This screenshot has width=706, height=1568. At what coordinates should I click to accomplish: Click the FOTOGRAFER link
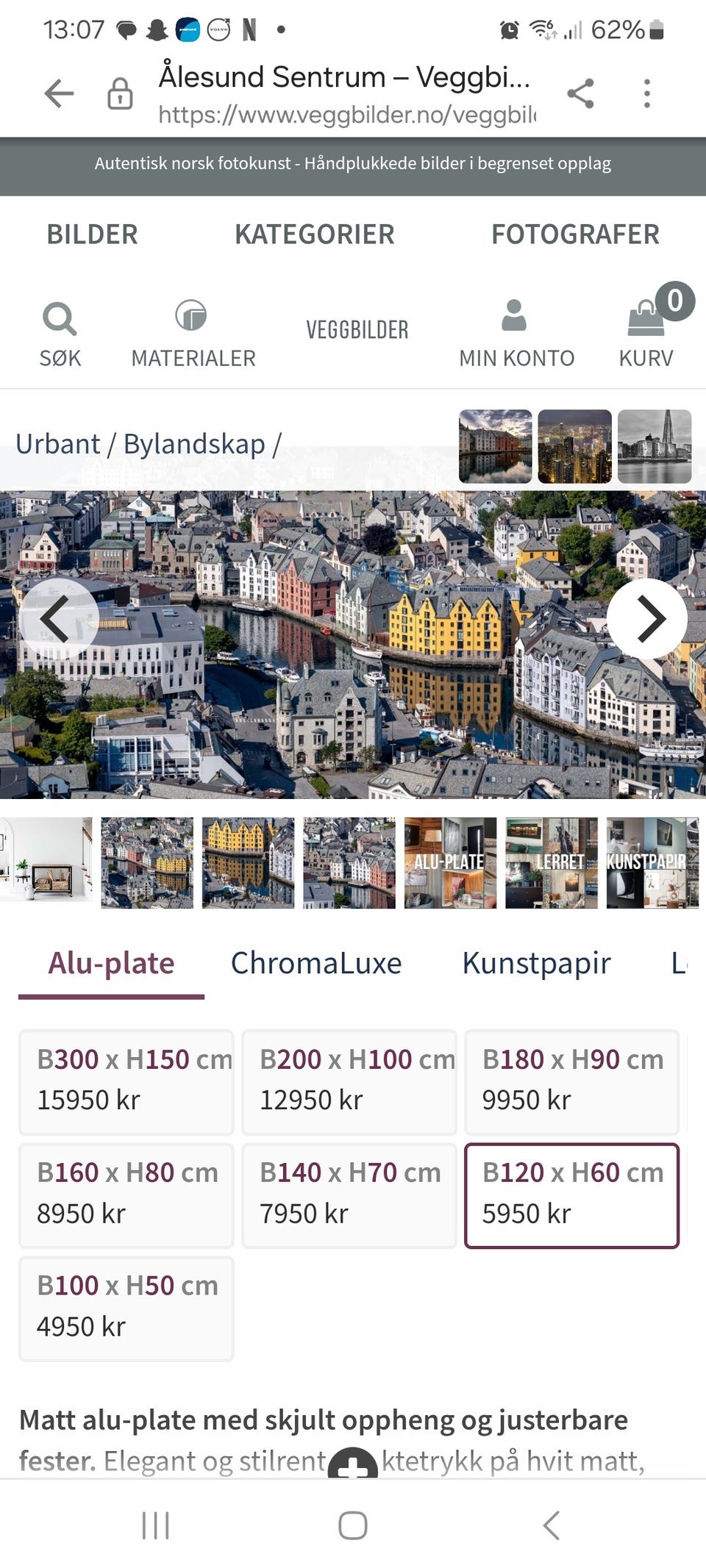click(575, 234)
